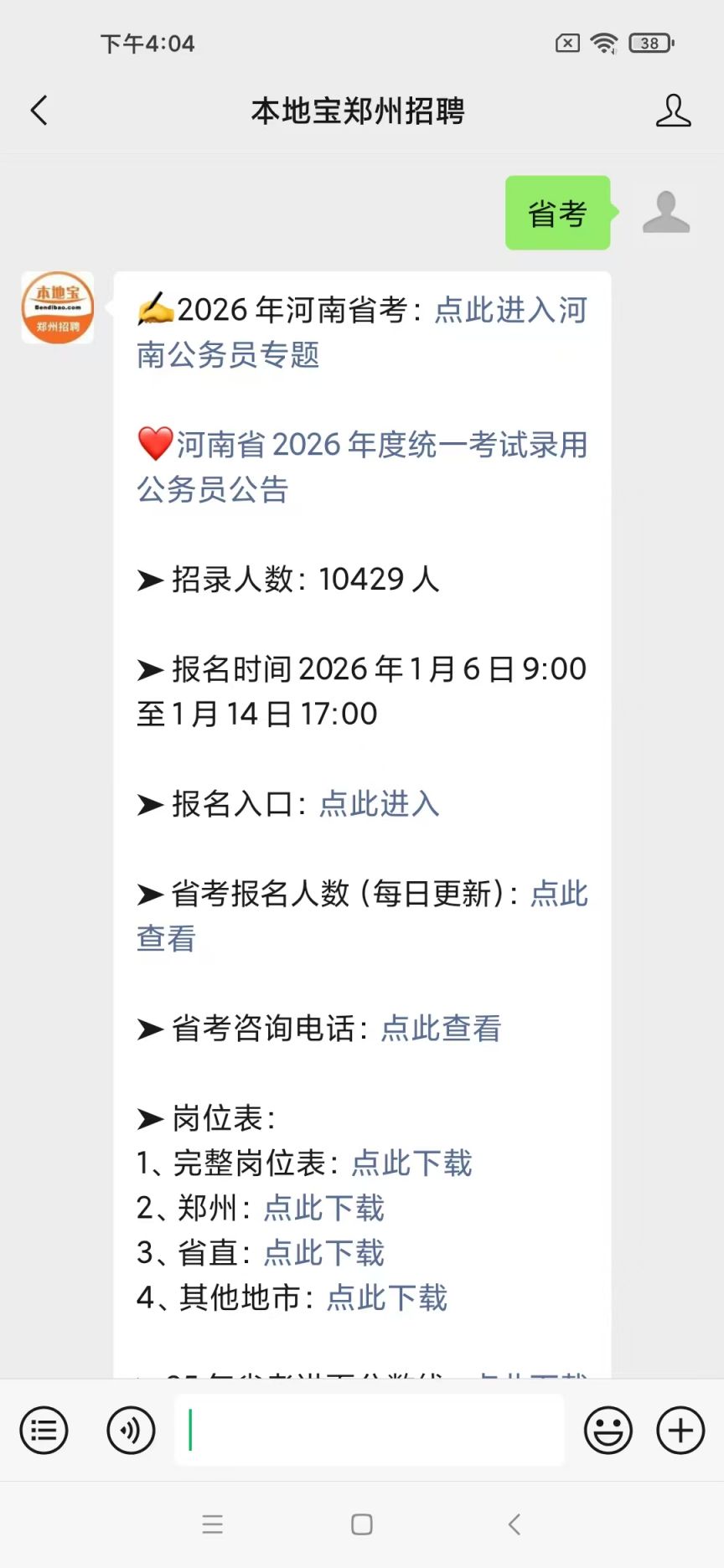Tap the 本地宝郑州招聘 avatar

click(x=57, y=307)
